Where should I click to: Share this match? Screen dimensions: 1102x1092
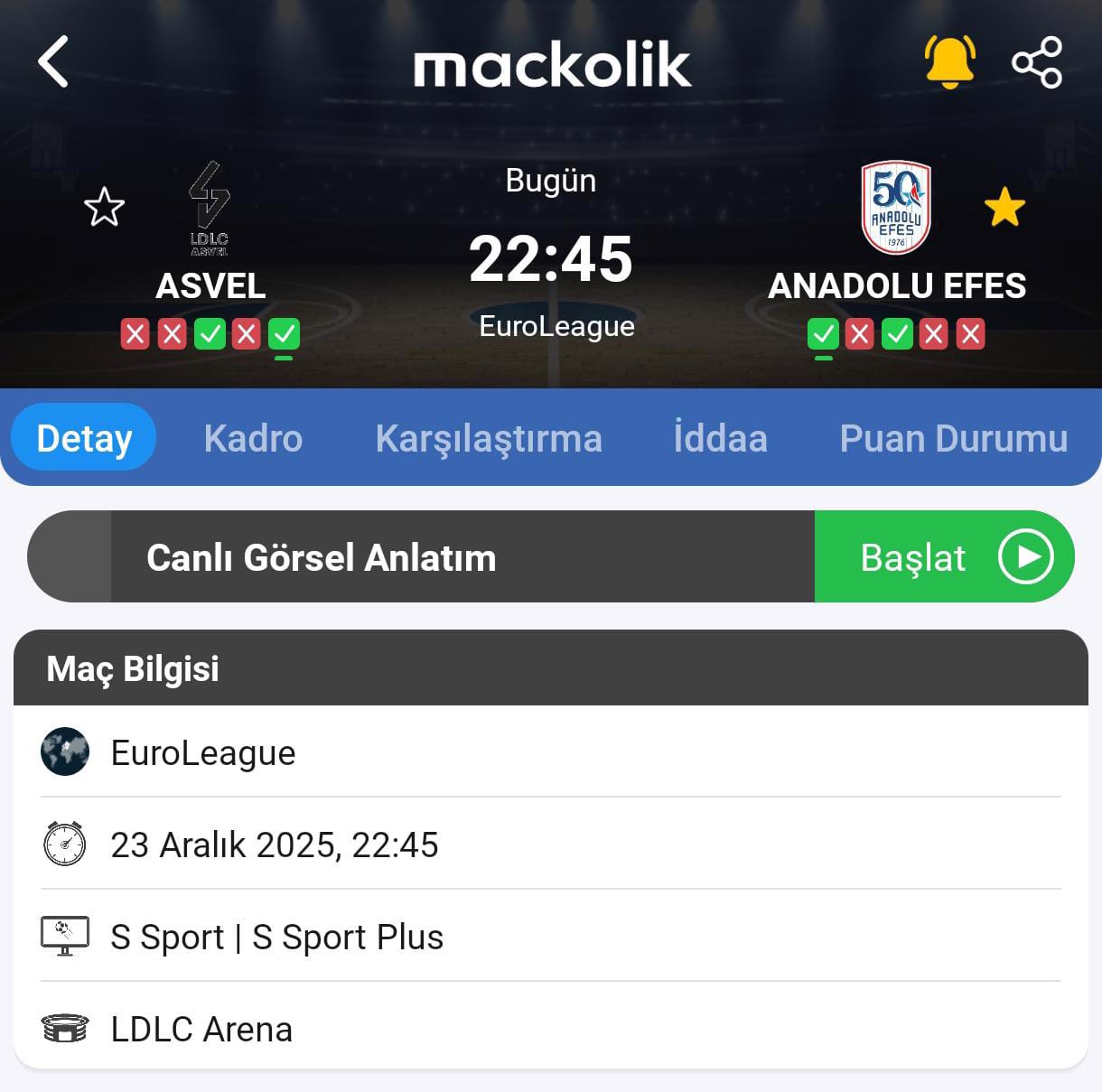[1036, 62]
